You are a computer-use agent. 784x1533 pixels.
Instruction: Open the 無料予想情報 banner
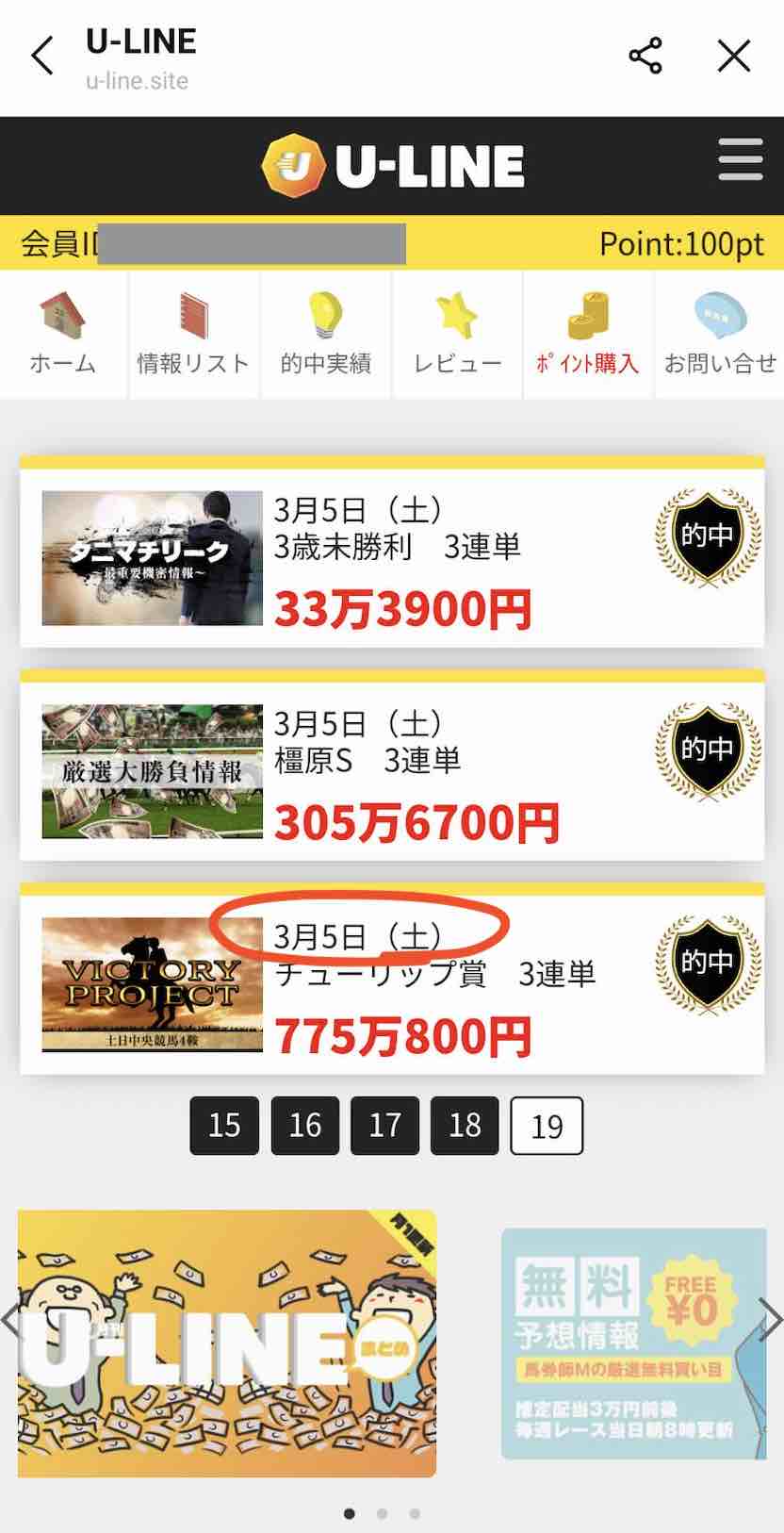click(631, 1343)
